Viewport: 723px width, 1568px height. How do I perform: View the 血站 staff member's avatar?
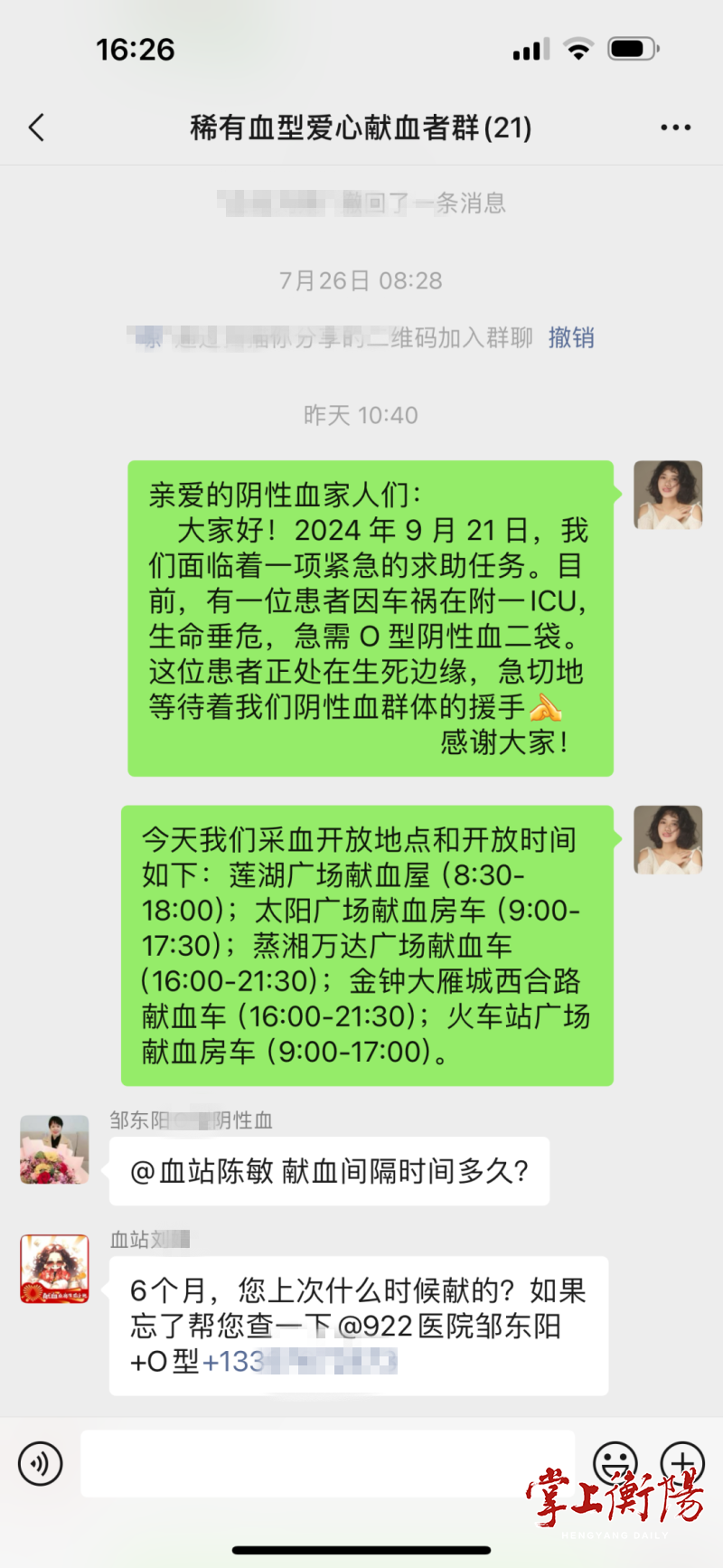[54, 1269]
